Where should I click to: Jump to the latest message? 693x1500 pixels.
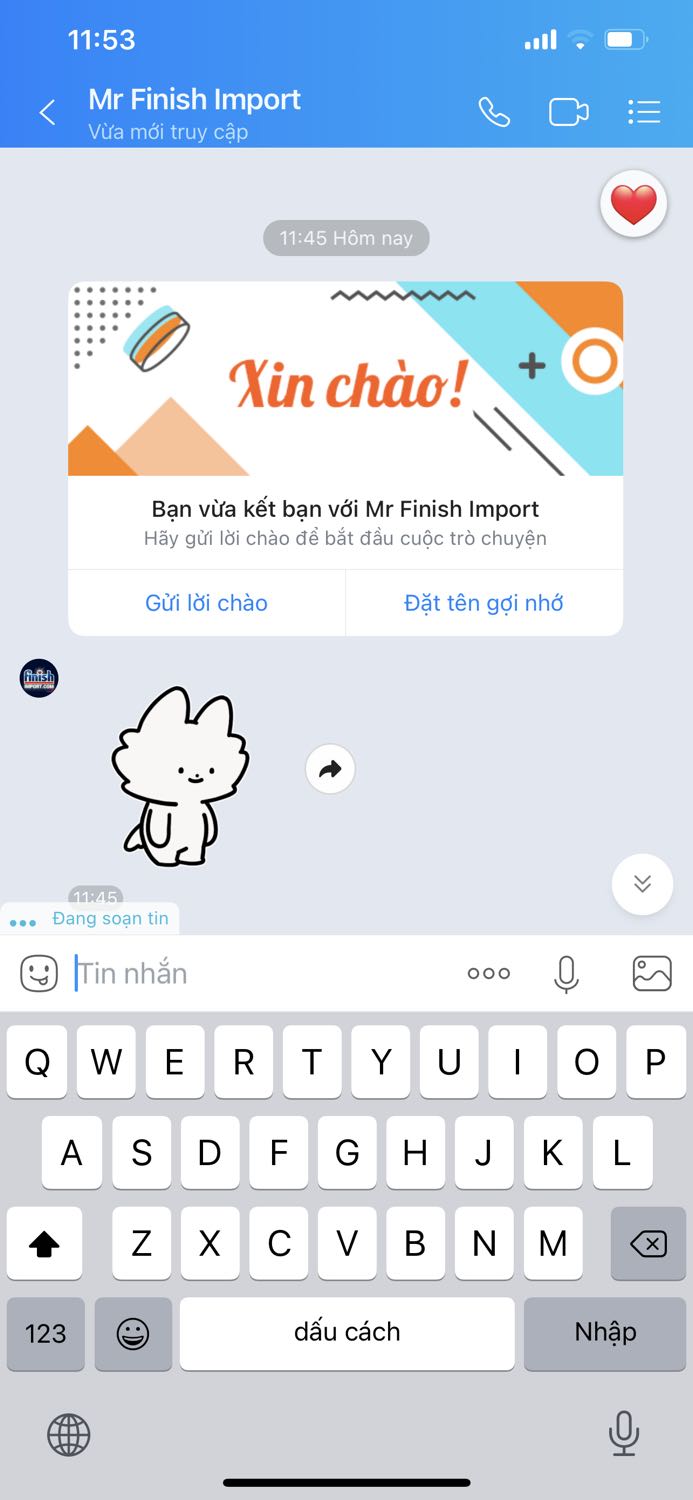point(642,884)
